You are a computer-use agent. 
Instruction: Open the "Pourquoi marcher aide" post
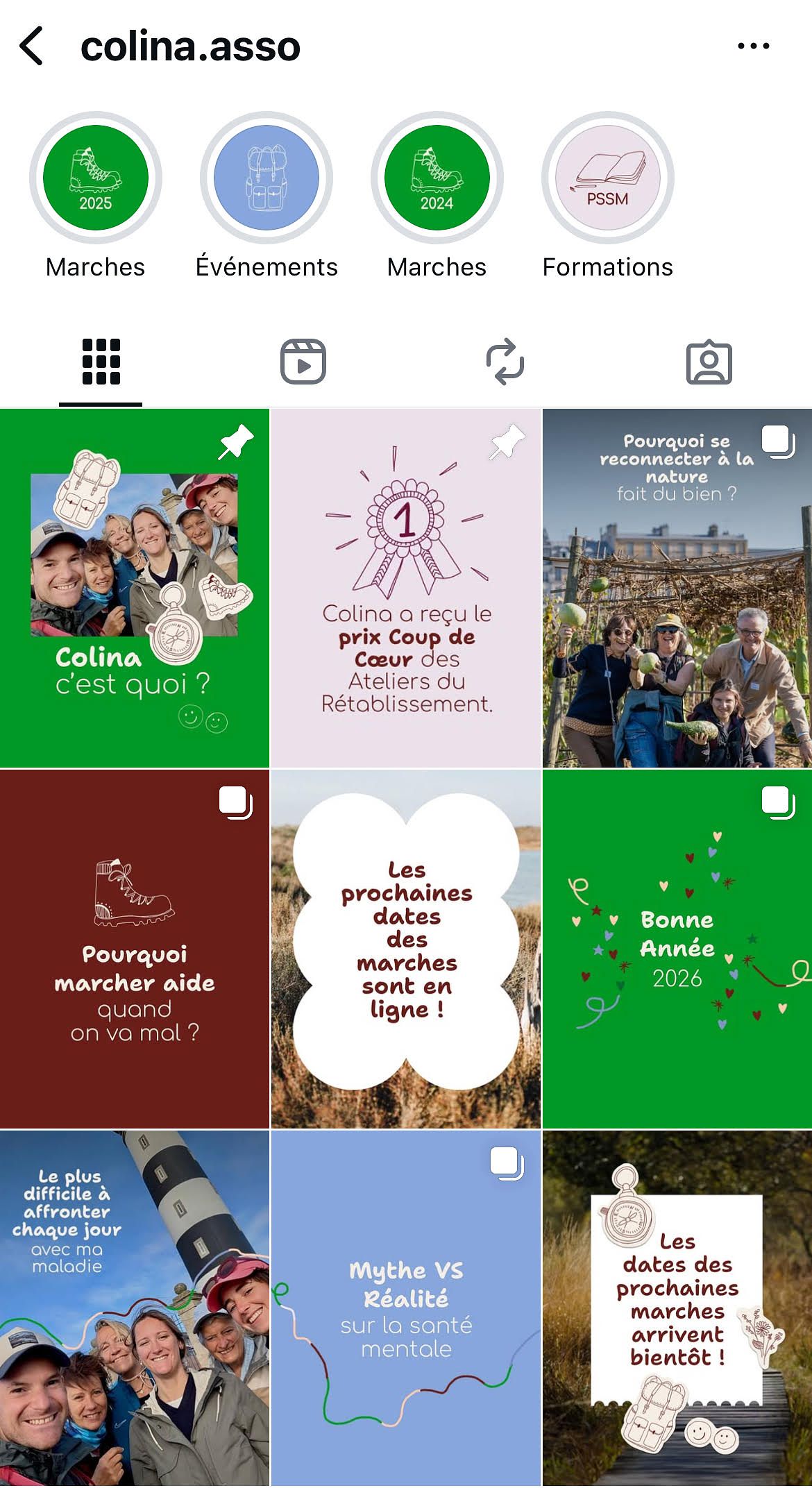(x=135, y=949)
